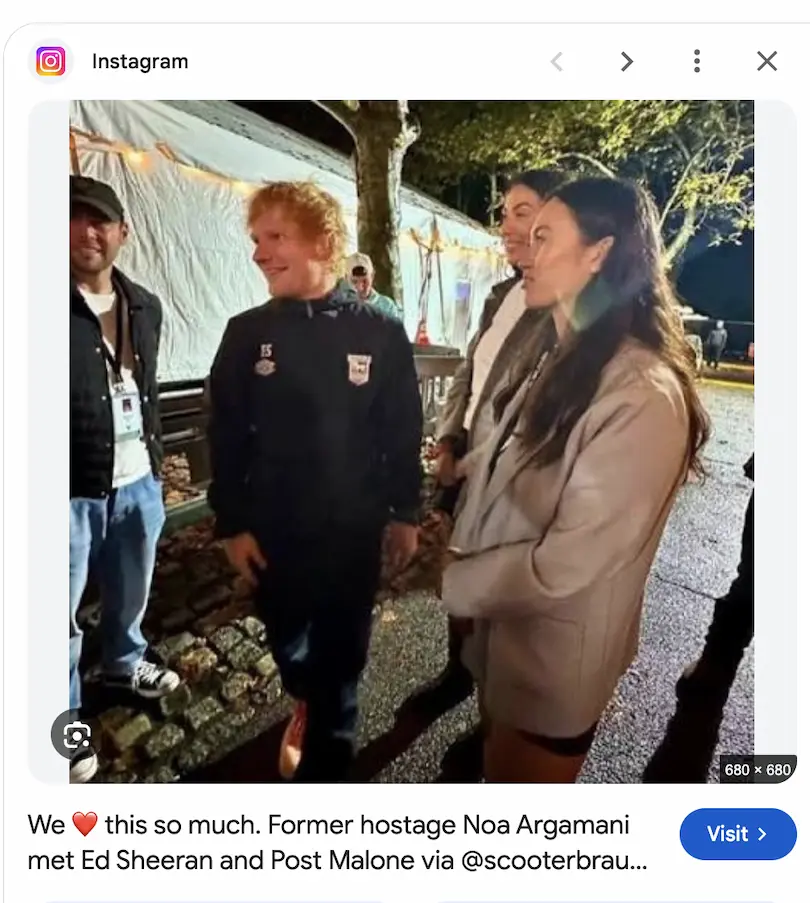Go to the next image result
Viewport: 810px width, 903px height.
pyautogui.click(x=627, y=61)
